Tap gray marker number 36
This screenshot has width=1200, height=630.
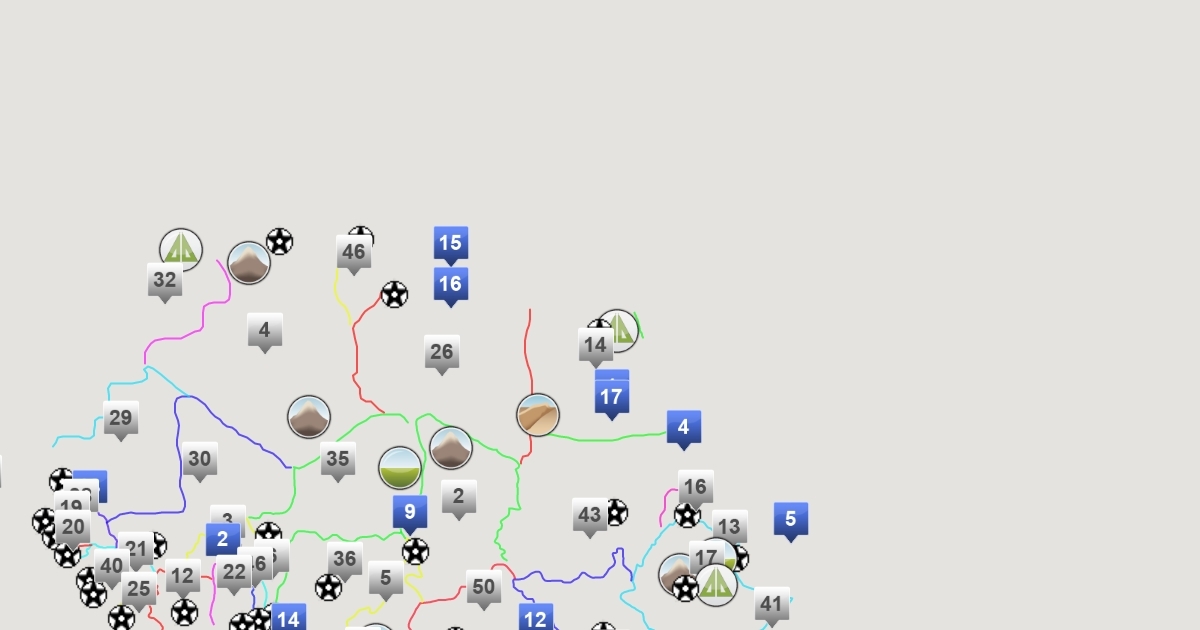click(344, 561)
